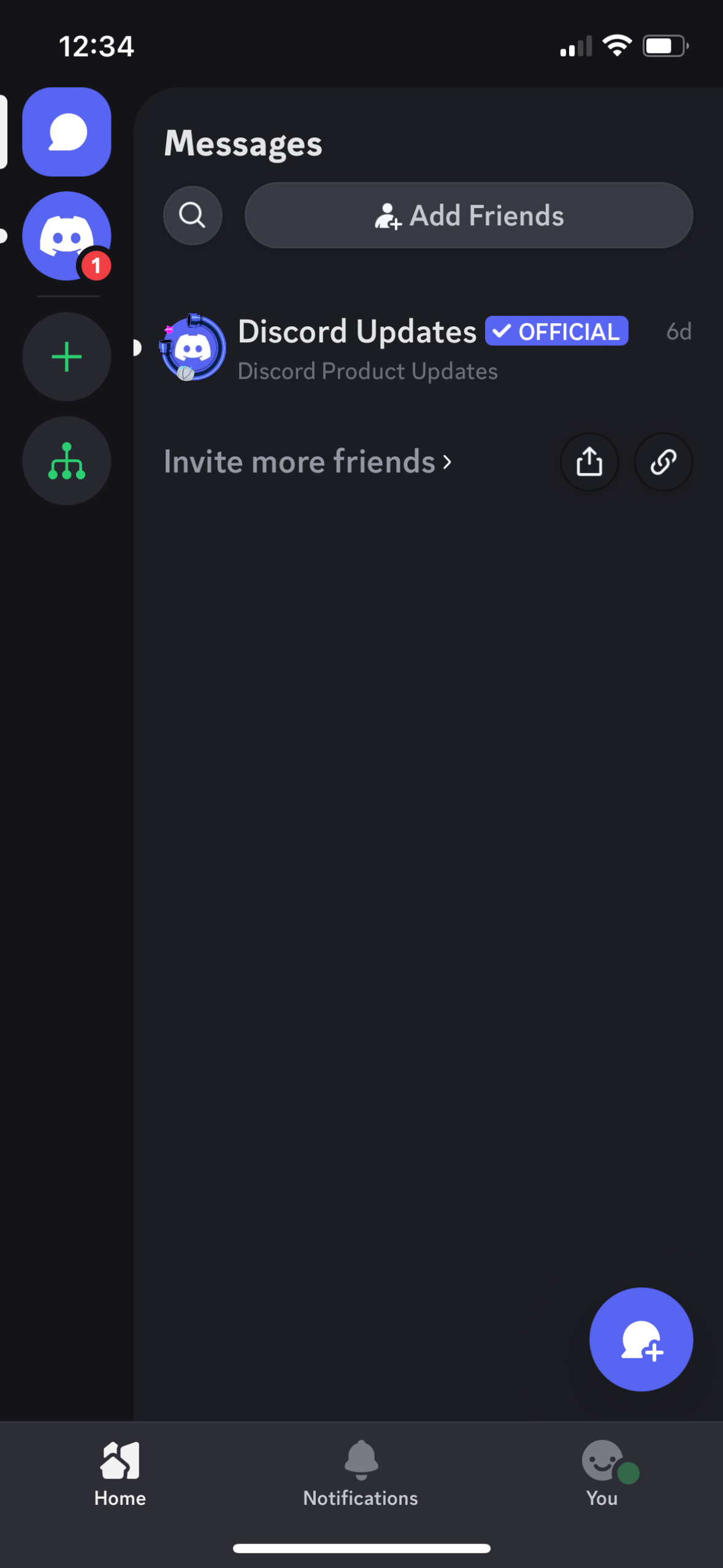
Task: Open the search icon
Action: [x=193, y=215]
